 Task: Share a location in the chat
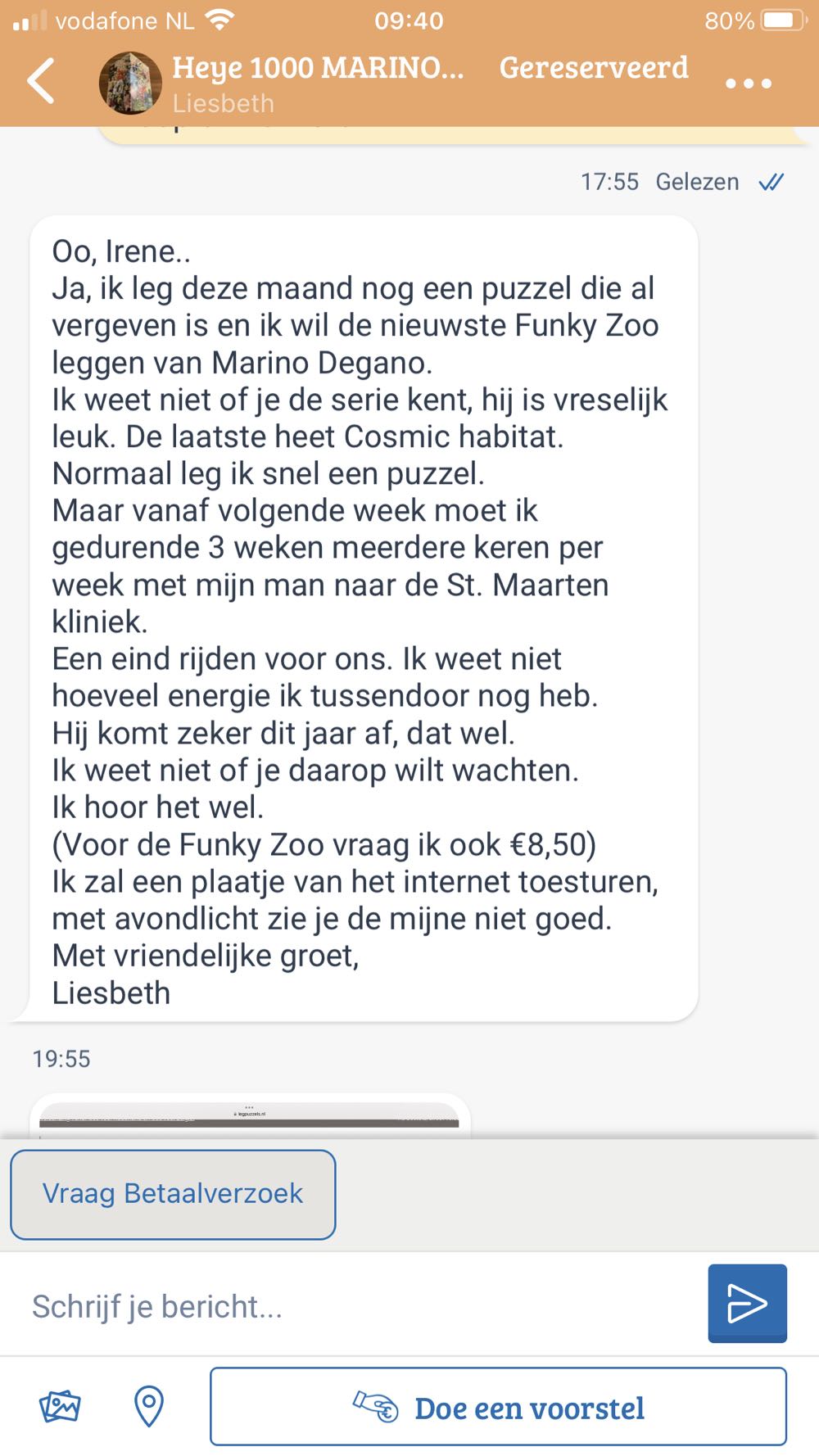click(x=148, y=1407)
